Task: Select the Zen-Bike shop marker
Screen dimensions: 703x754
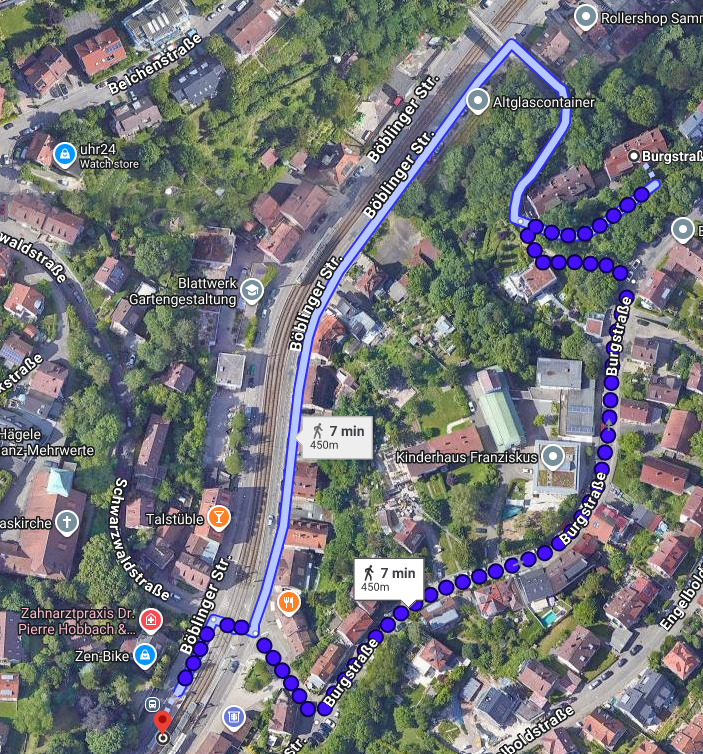Action: (145, 656)
